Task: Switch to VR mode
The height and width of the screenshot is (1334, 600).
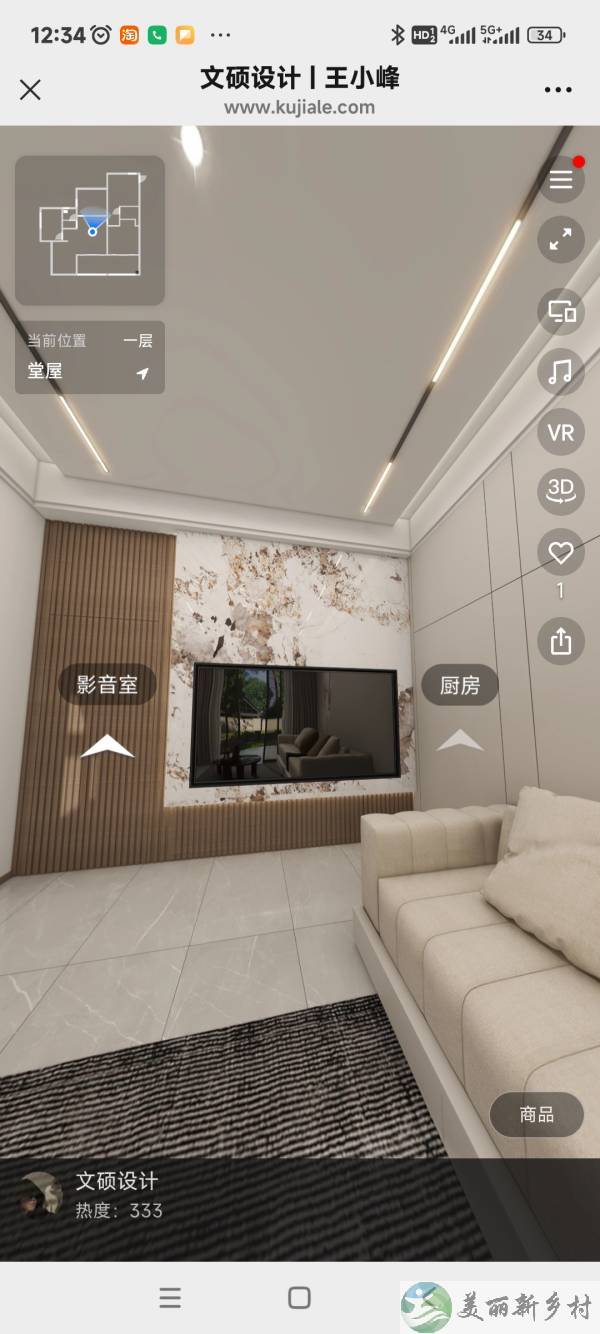Action: point(561,432)
